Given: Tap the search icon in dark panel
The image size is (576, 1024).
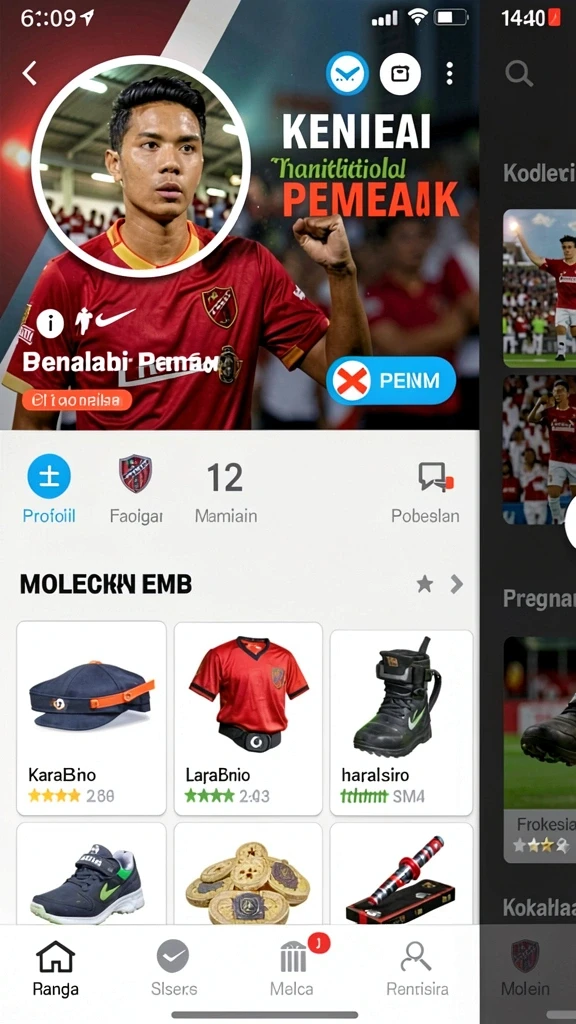Looking at the screenshot, I should 519,74.
